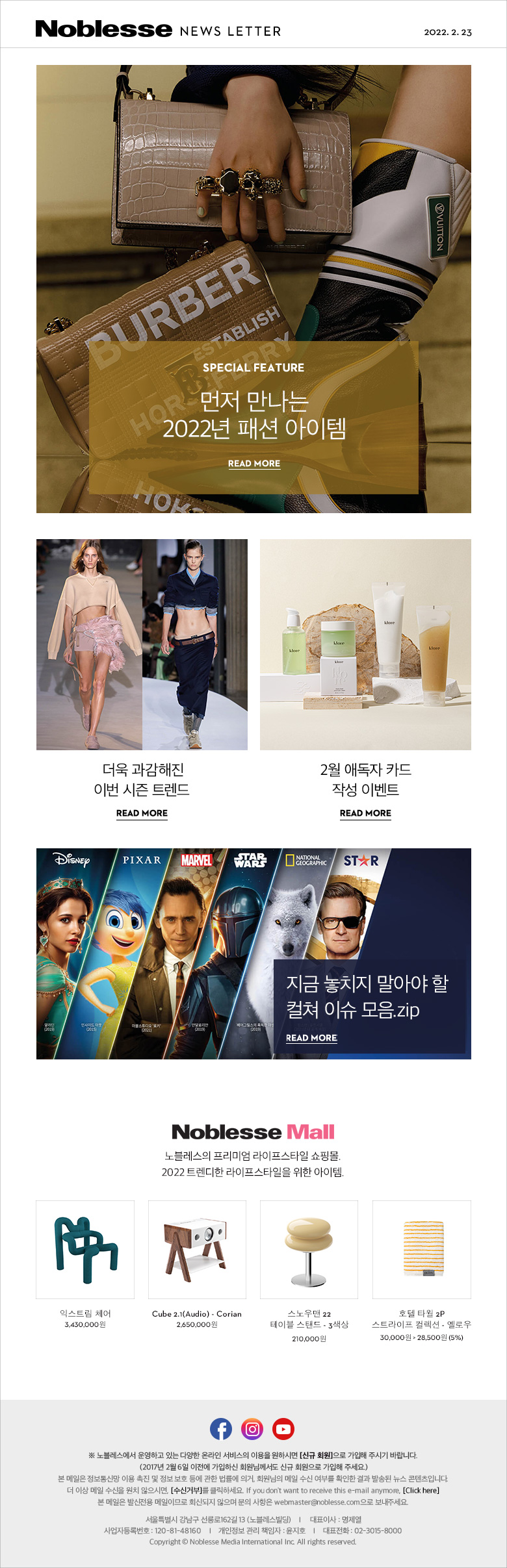
Task: Open READ MORE for 2022년 패션 아이템 feature
Action: pyautogui.click(x=253, y=464)
